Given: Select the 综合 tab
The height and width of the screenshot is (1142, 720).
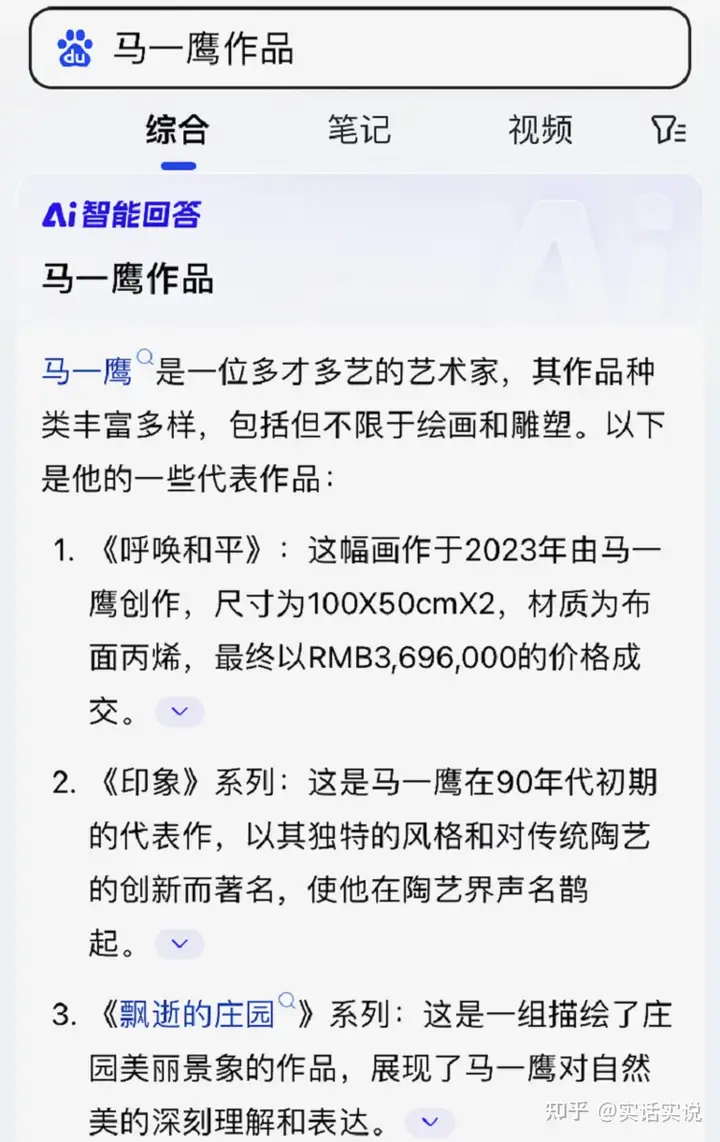Looking at the screenshot, I should click(x=177, y=129).
